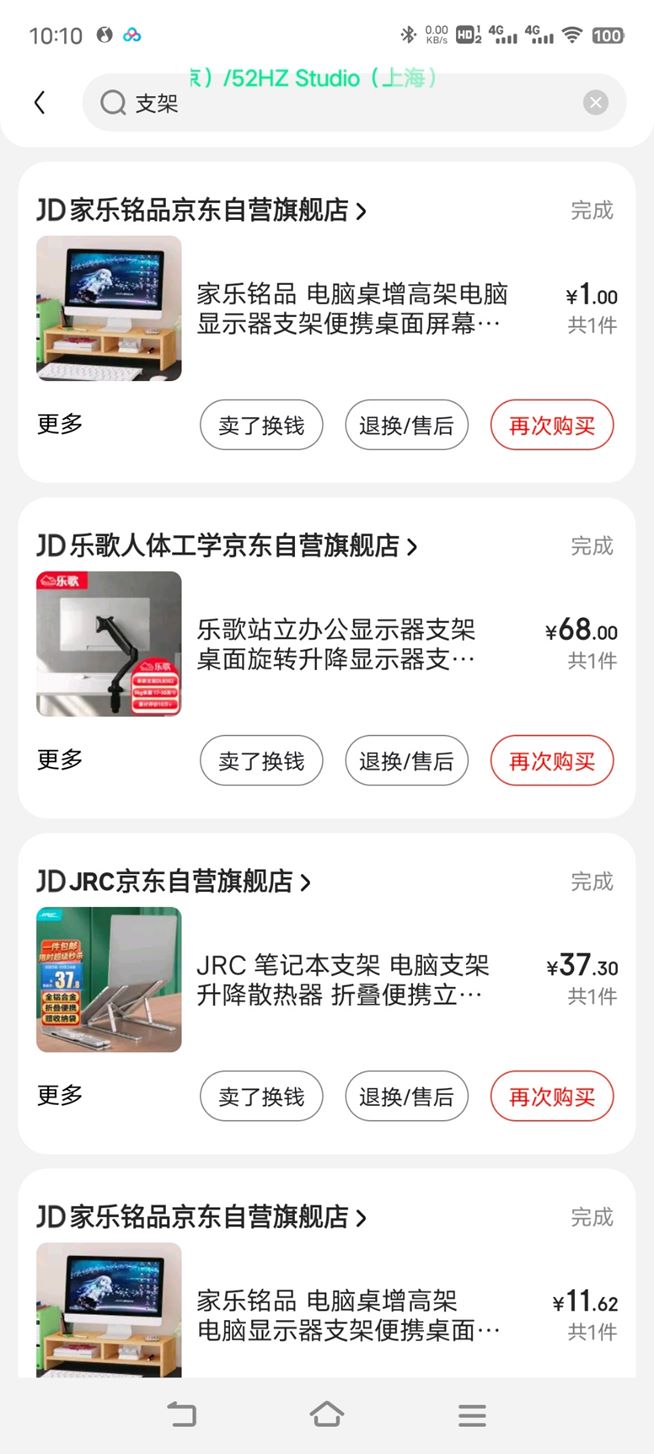The height and width of the screenshot is (1454, 654).
Task: Expand 更多 options on the ¥1.00 order
Action: (x=60, y=424)
